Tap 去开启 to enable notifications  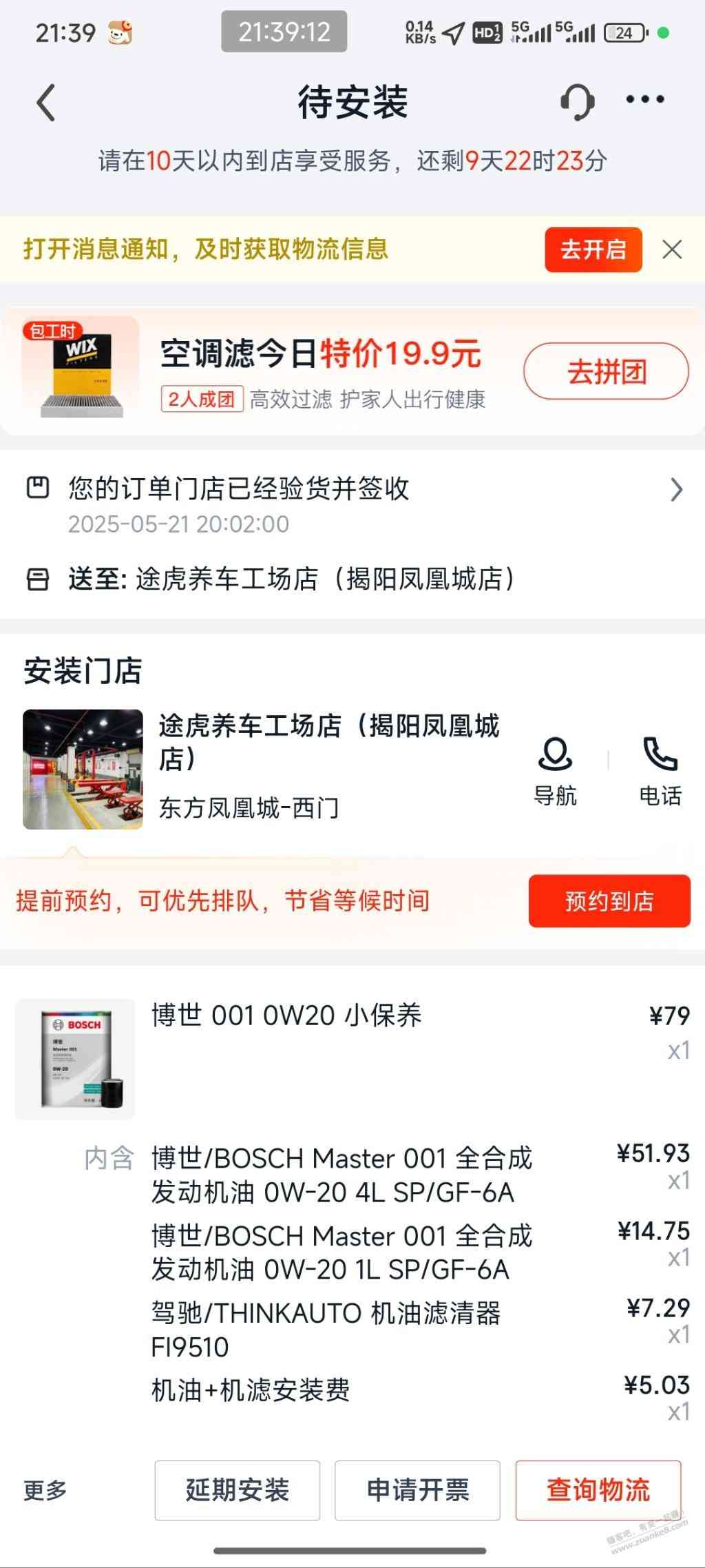593,249
